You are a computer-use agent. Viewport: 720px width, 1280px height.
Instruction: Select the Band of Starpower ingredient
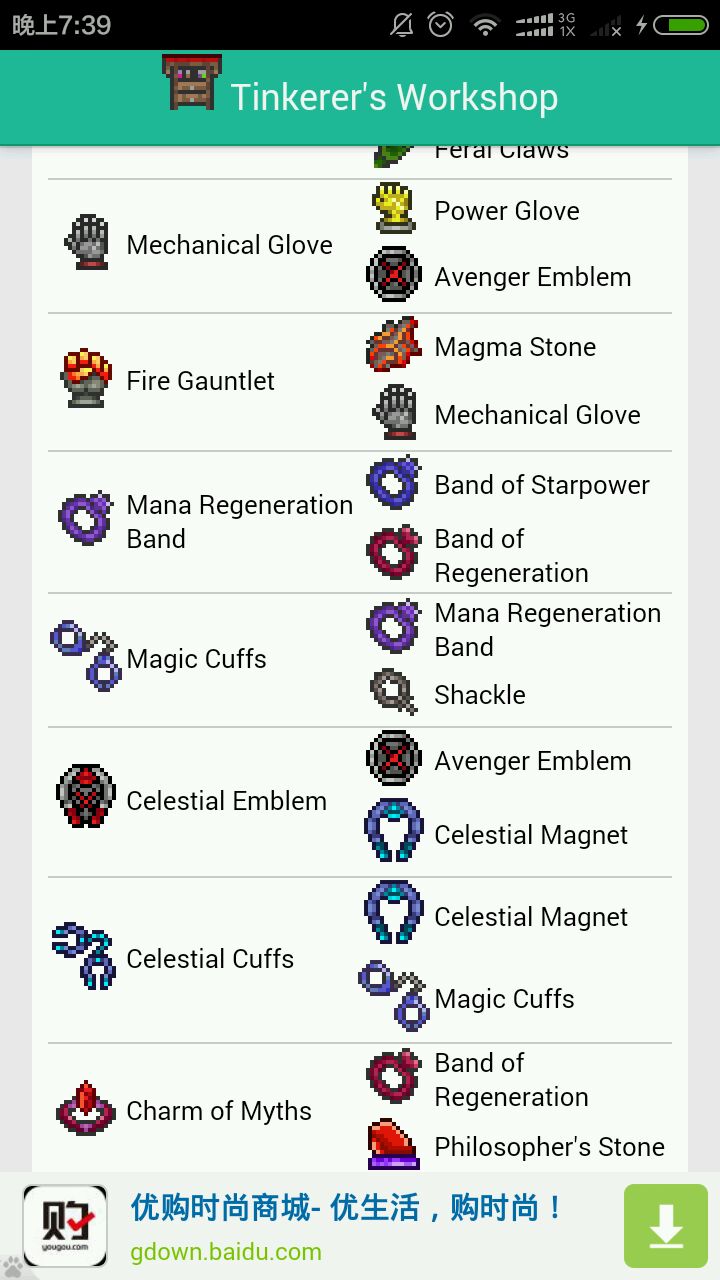pyautogui.click(x=541, y=485)
